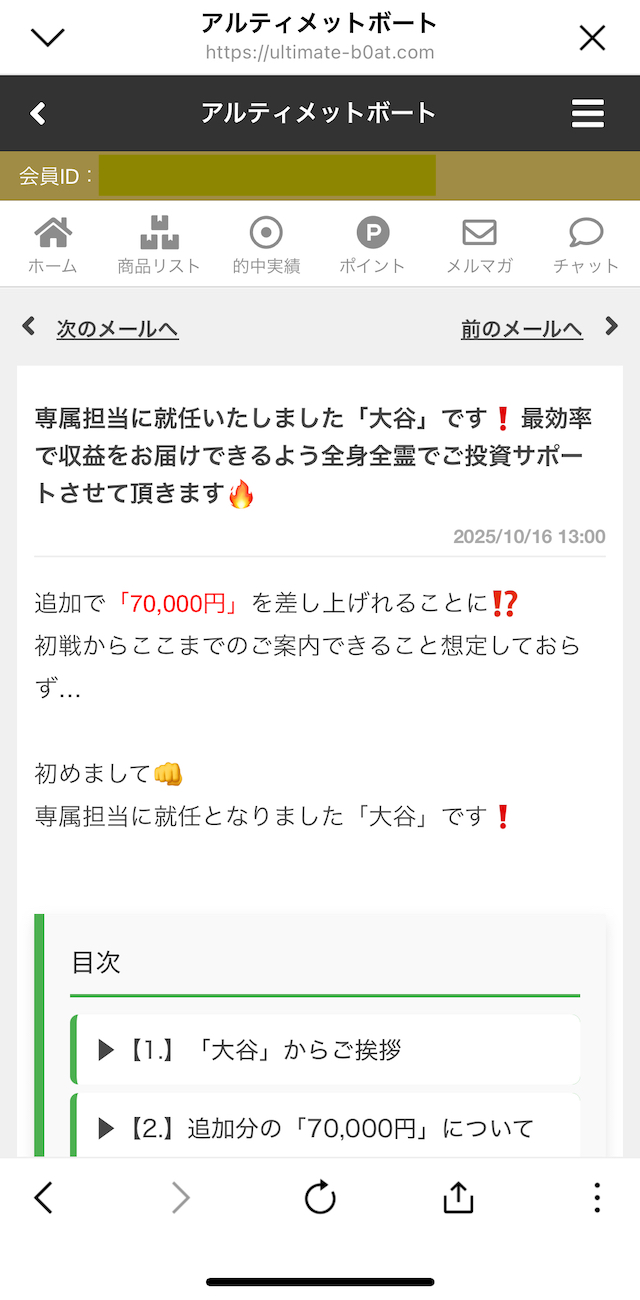Open the ポイント tab

click(x=372, y=246)
